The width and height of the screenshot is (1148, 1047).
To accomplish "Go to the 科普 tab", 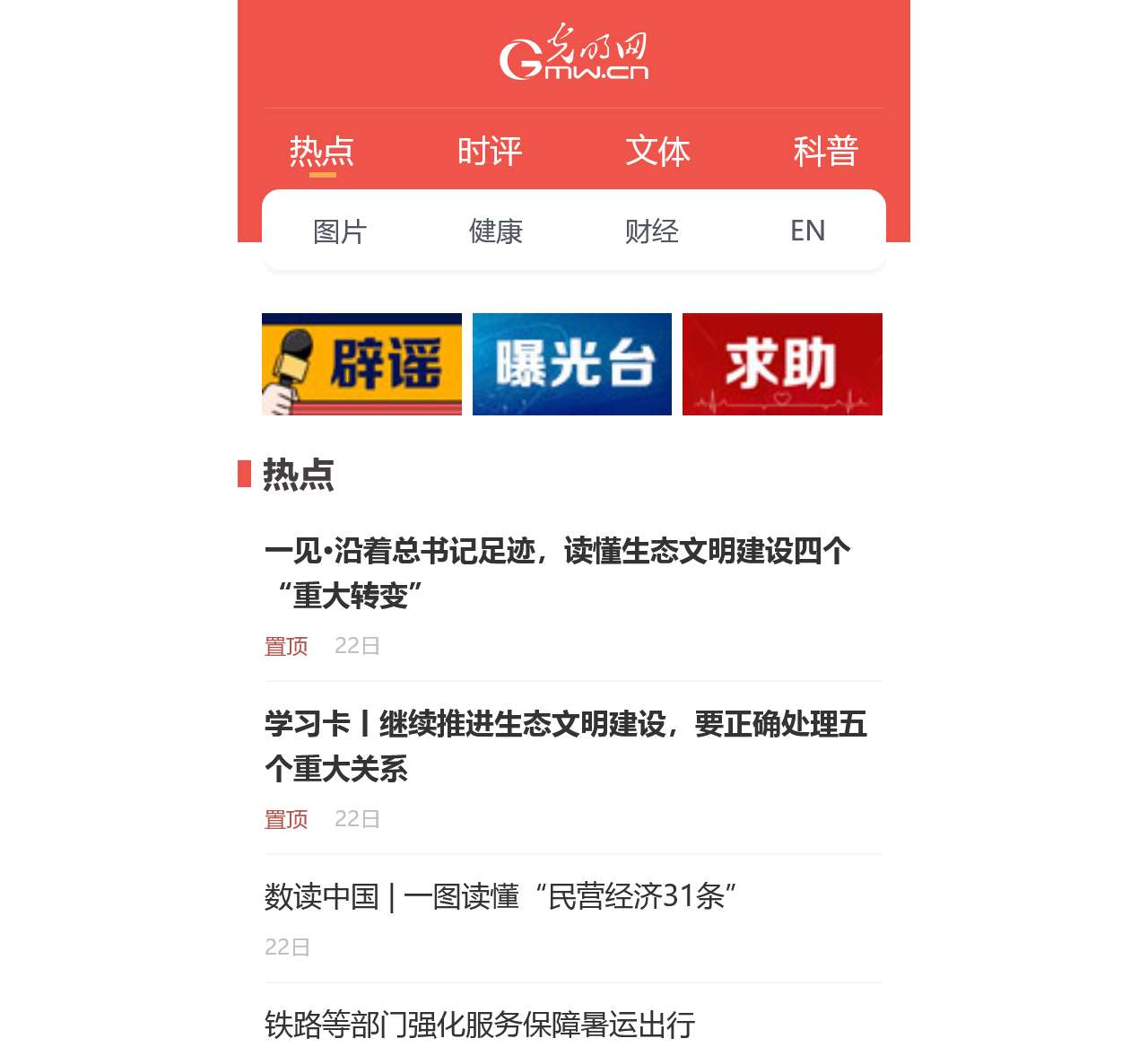I will (x=825, y=152).
